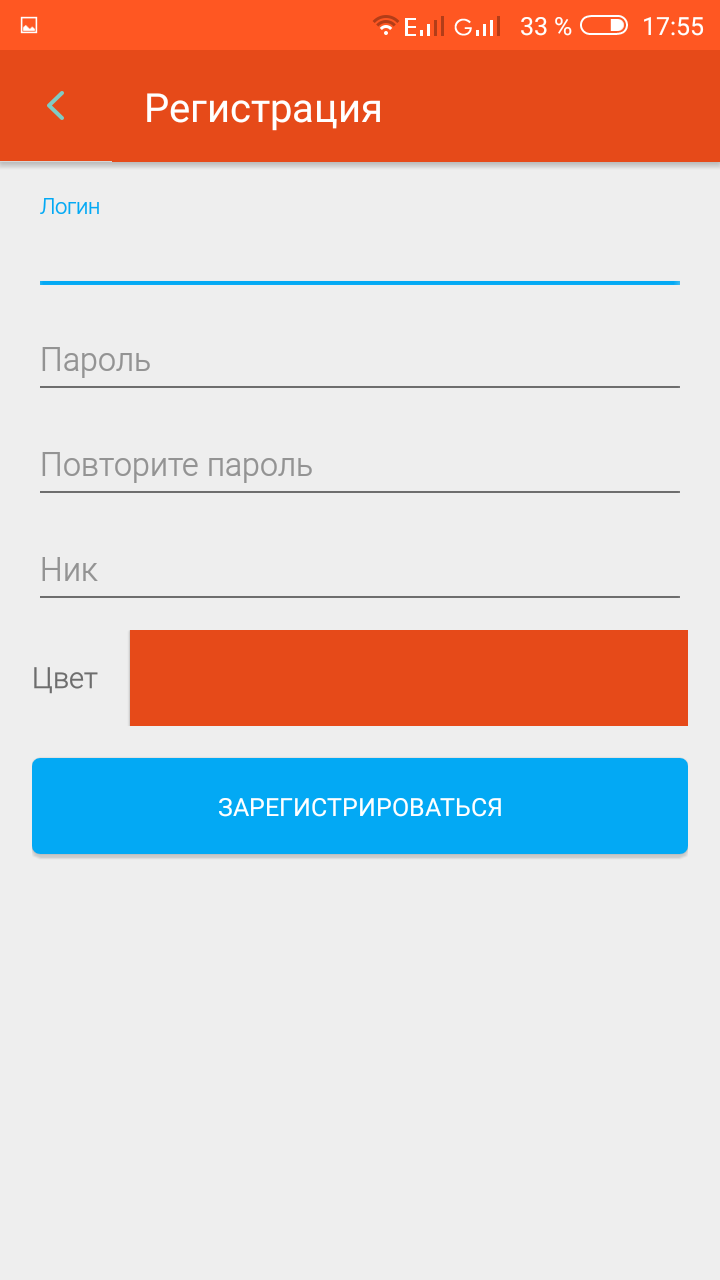
Task: Tap the Пароль input field
Action: [360, 360]
